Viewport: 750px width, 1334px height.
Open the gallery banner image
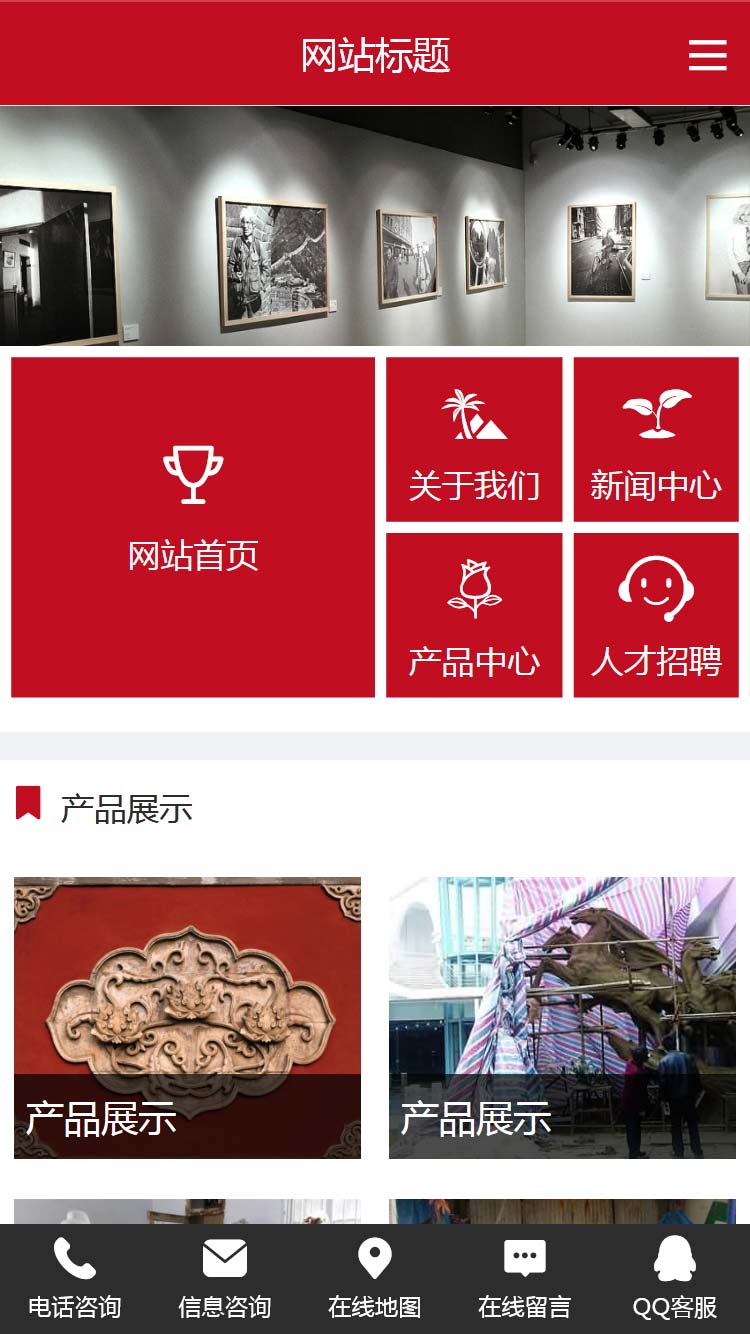point(375,226)
